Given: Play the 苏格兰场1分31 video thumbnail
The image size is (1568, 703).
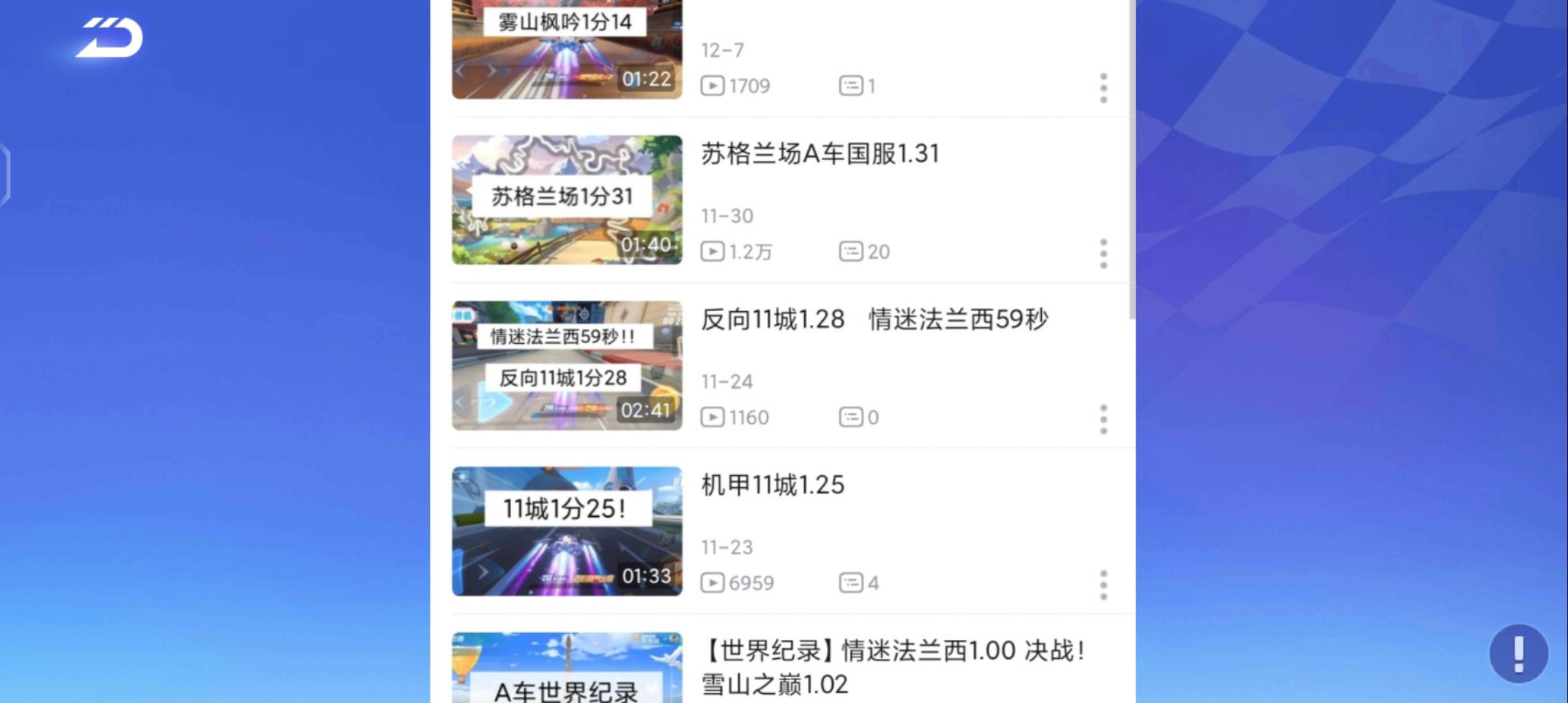Looking at the screenshot, I should click(567, 200).
